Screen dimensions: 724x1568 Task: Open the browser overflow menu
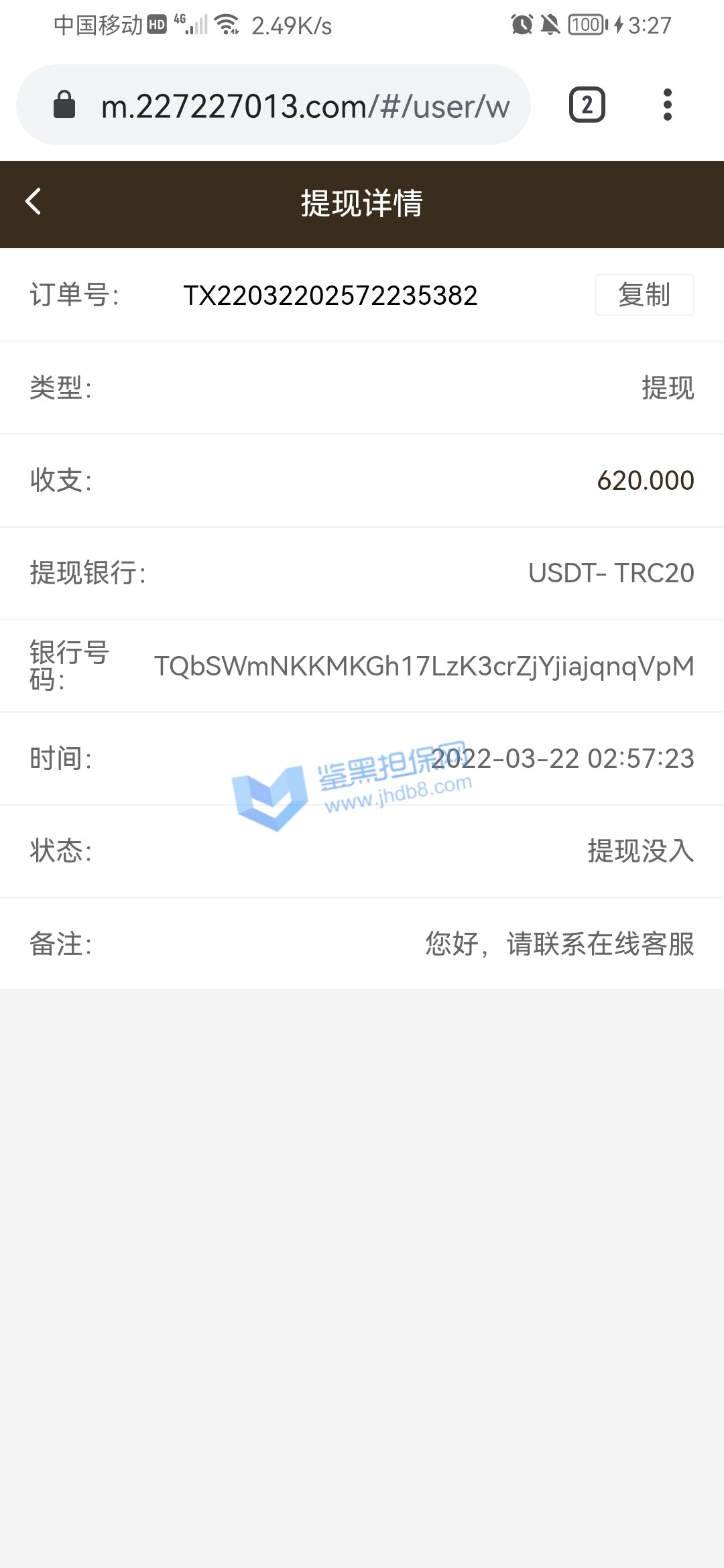click(x=666, y=105)
